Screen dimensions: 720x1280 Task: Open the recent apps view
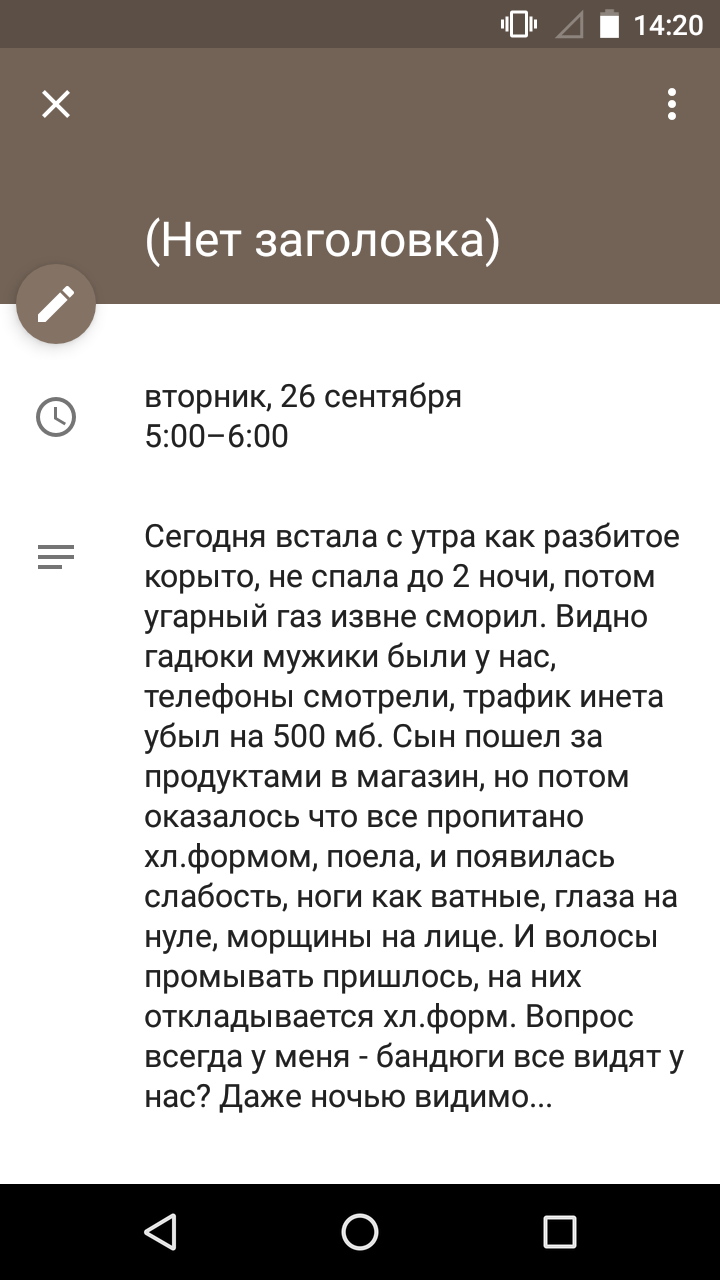[560, 1232]
